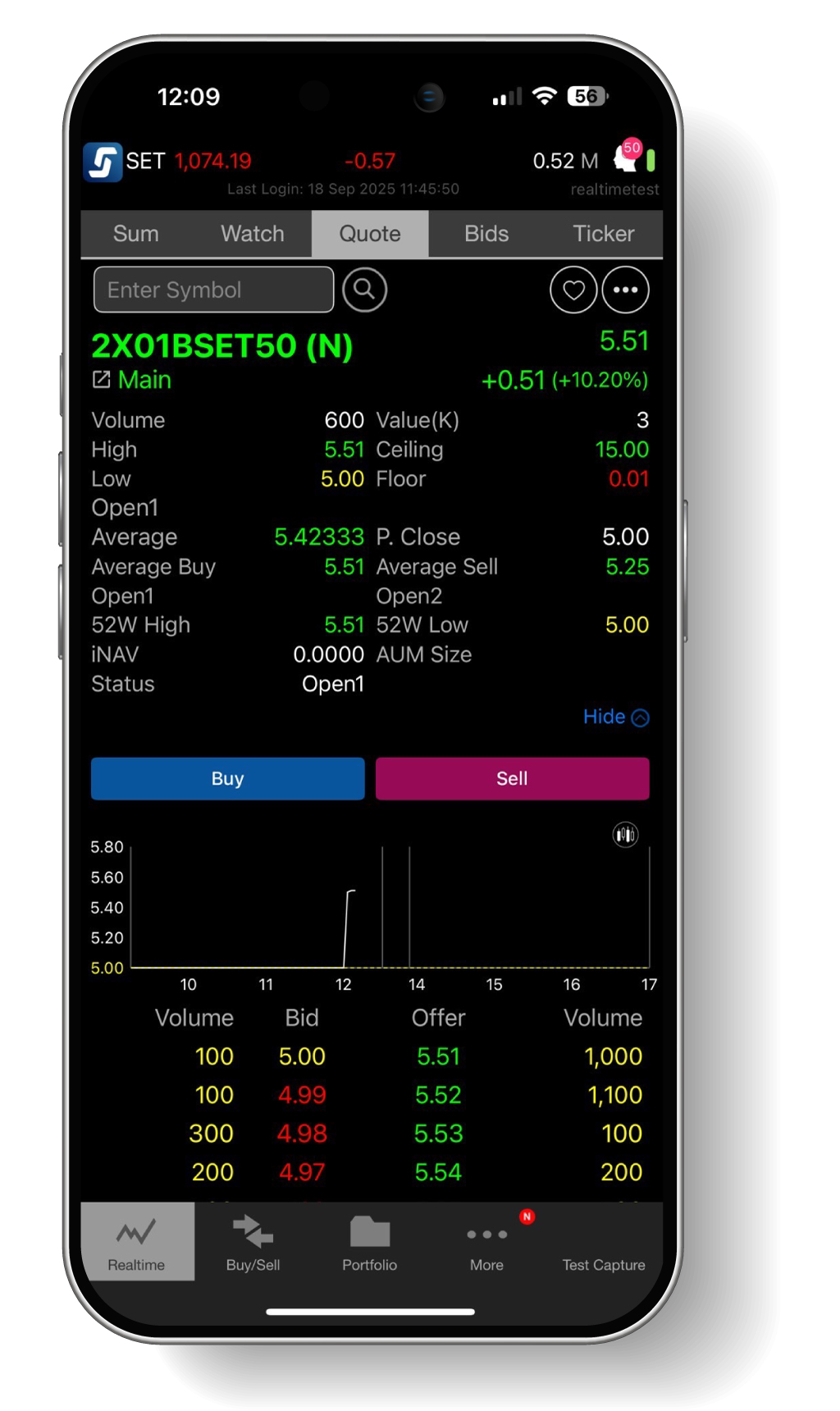Tap the Enter Symbol field

(x=213, y=290)
